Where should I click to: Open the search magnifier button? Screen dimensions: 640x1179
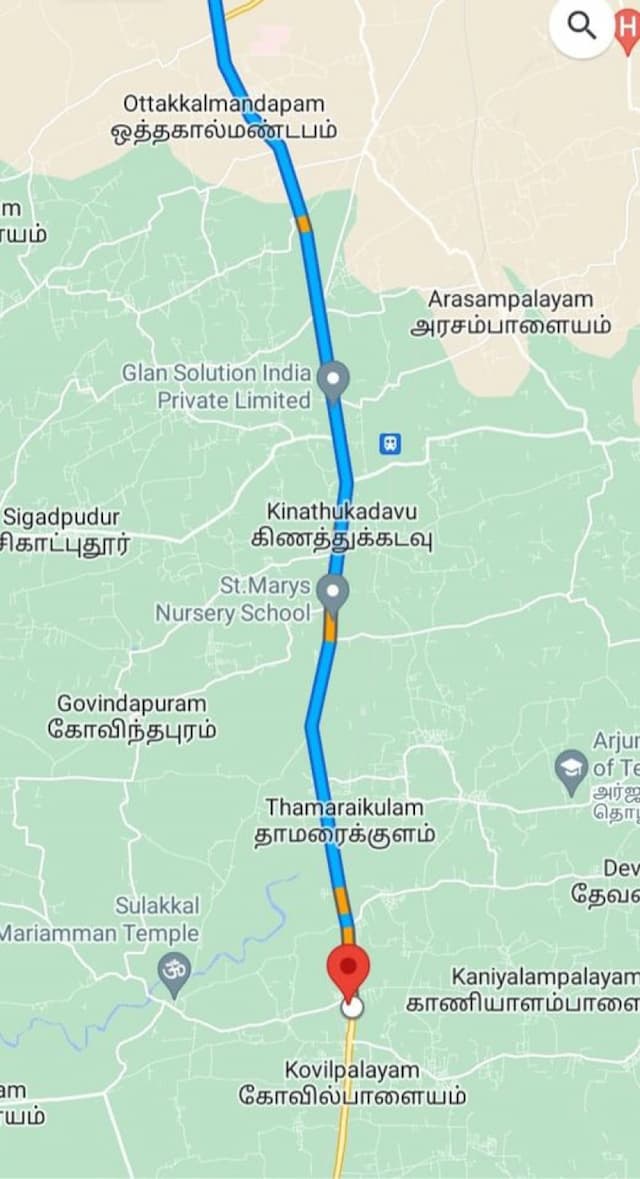pyautogui.click(x=581, y=26)
